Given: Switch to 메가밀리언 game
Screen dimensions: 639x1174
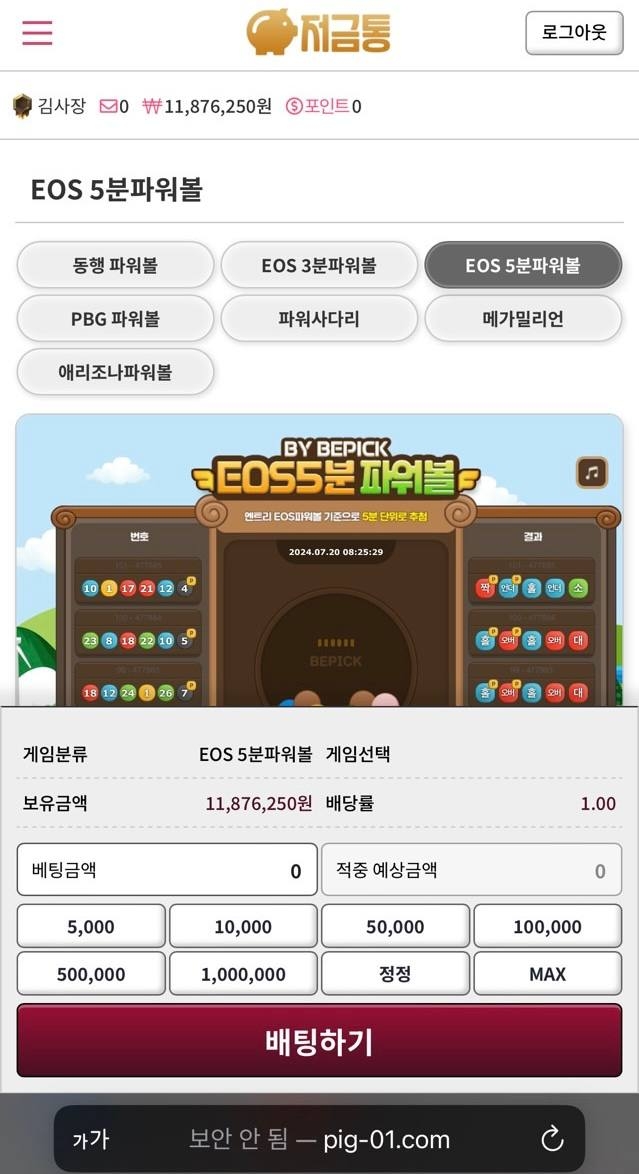Looking at the screenshot, I should pos(523,319).
